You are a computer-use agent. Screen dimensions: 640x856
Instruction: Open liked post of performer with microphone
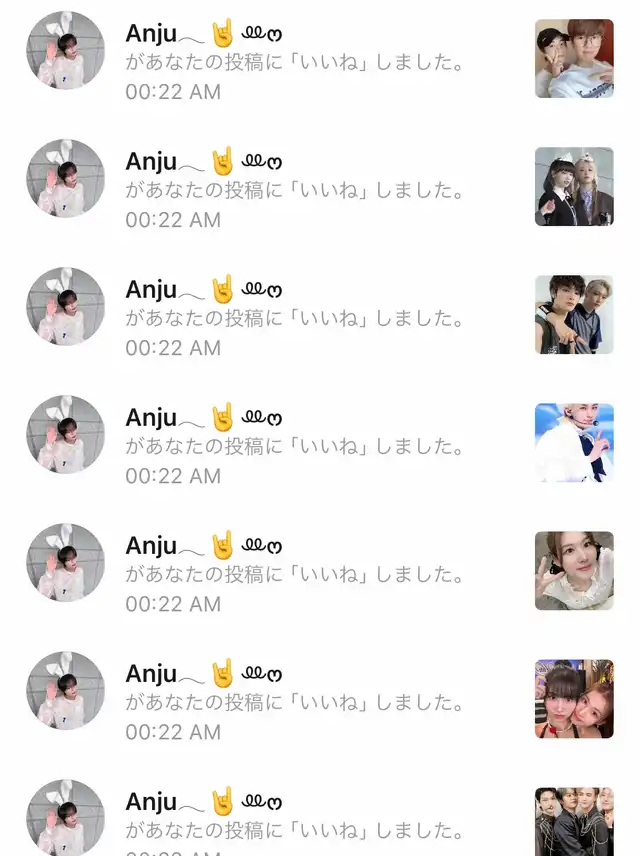tap(574, 443)
